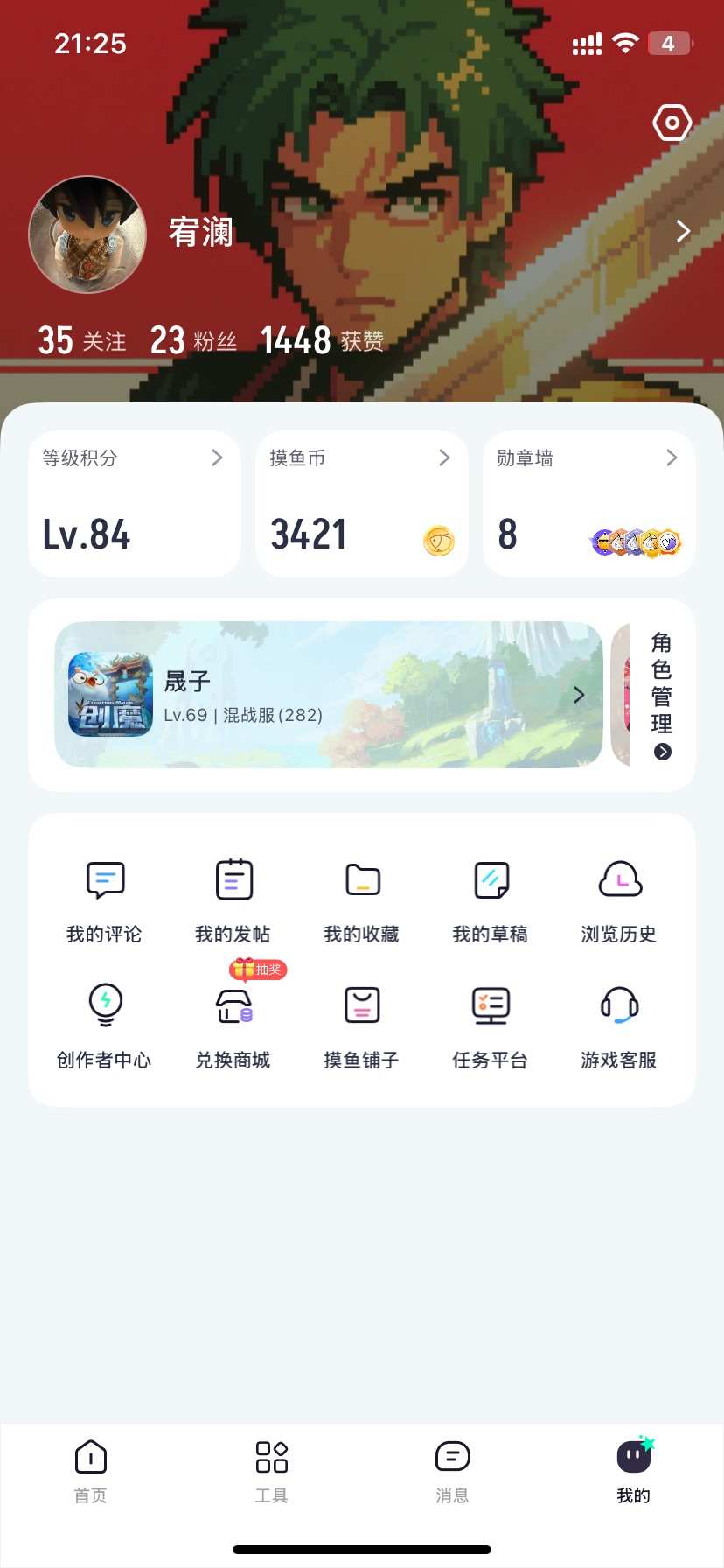Switch to the 消息 messages tab
Viewport: 724px width, 1568px height.
coord(452,1472)
